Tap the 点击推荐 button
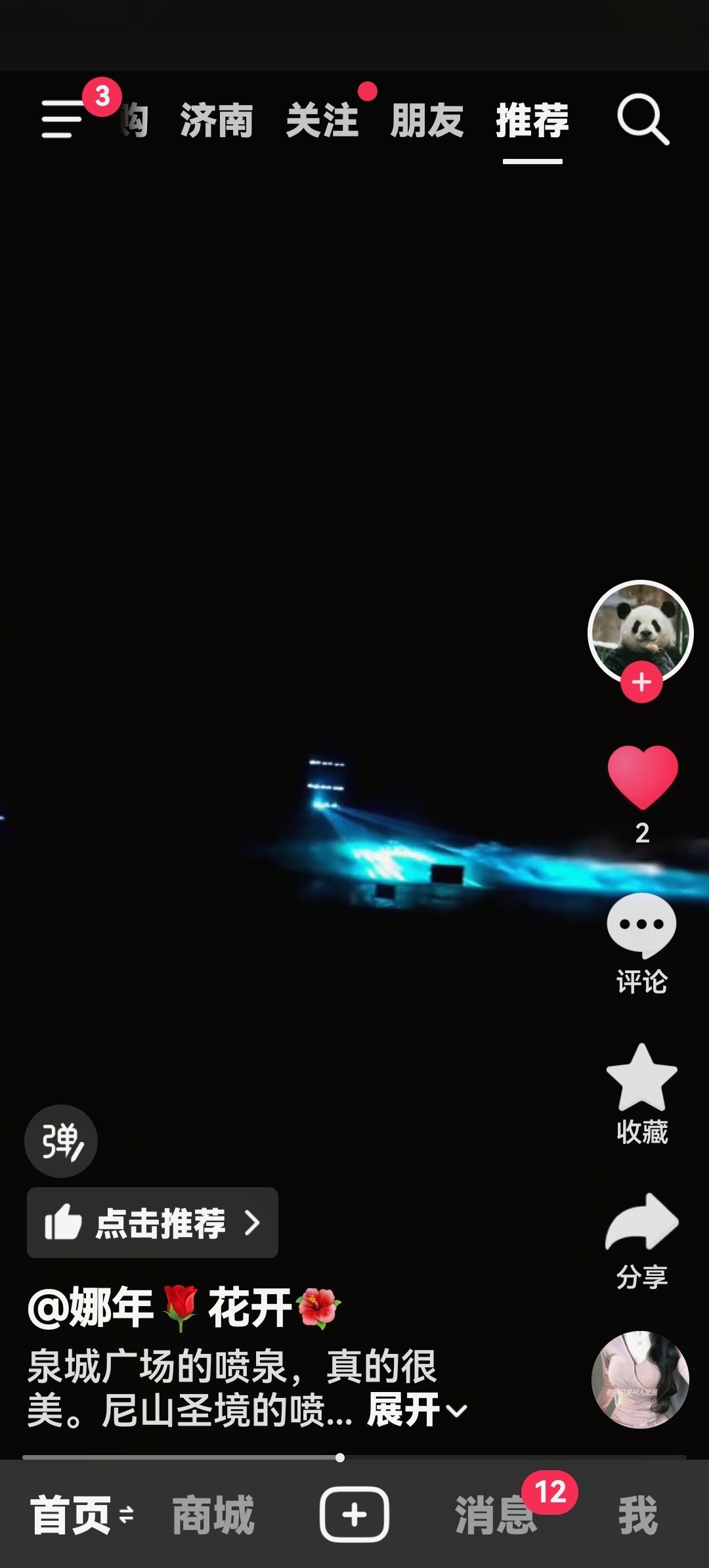 pos(152,1223)
